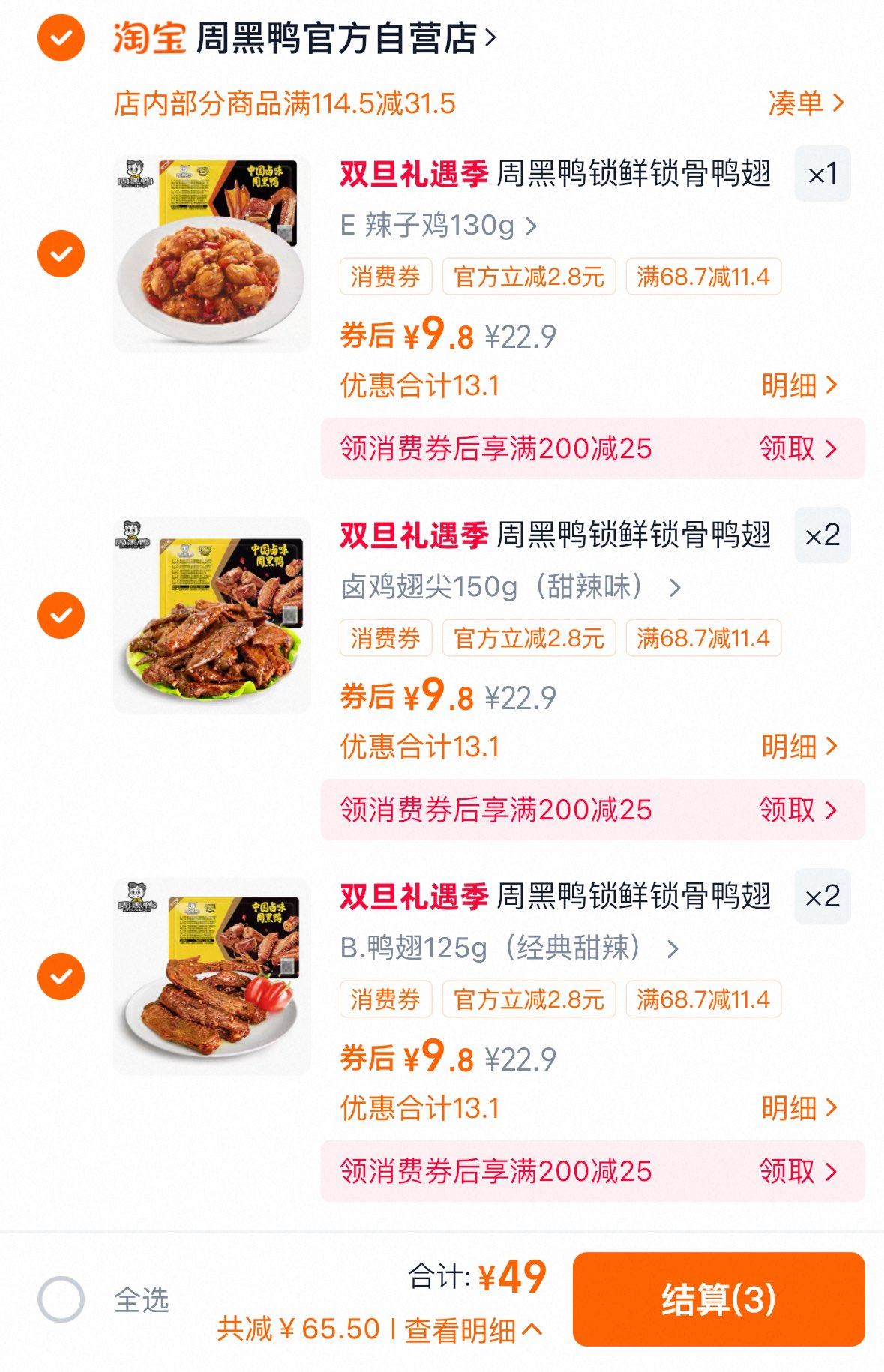
Task: Change the B.鸭翅125g（经典甜辣）variant
Action: 508,948
